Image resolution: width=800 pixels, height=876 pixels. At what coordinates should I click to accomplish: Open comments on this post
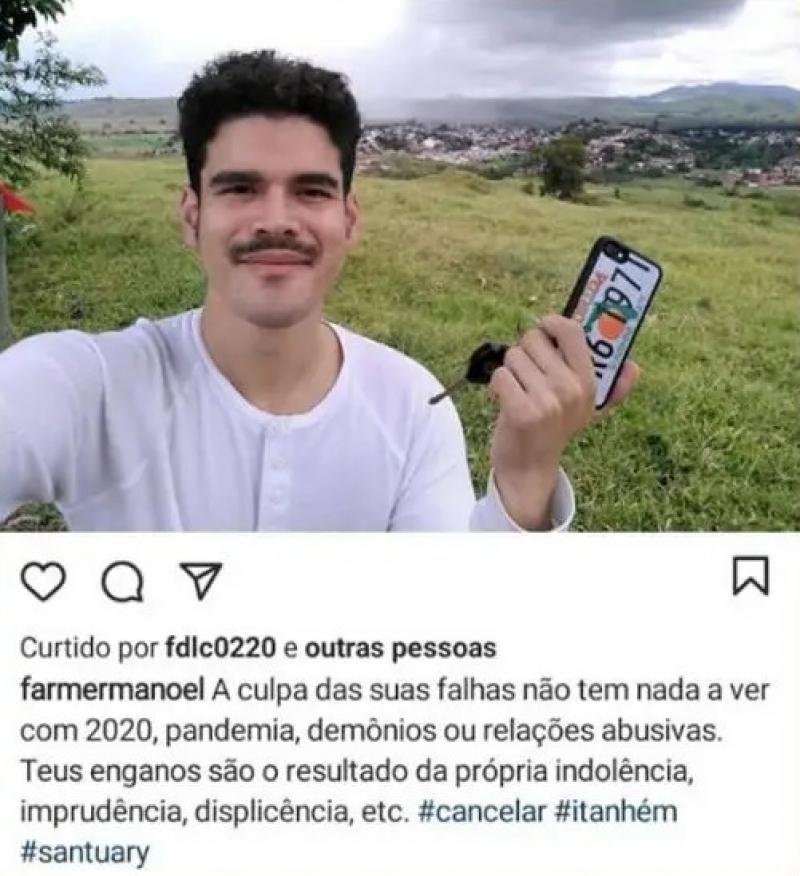(x=122, y=581)
